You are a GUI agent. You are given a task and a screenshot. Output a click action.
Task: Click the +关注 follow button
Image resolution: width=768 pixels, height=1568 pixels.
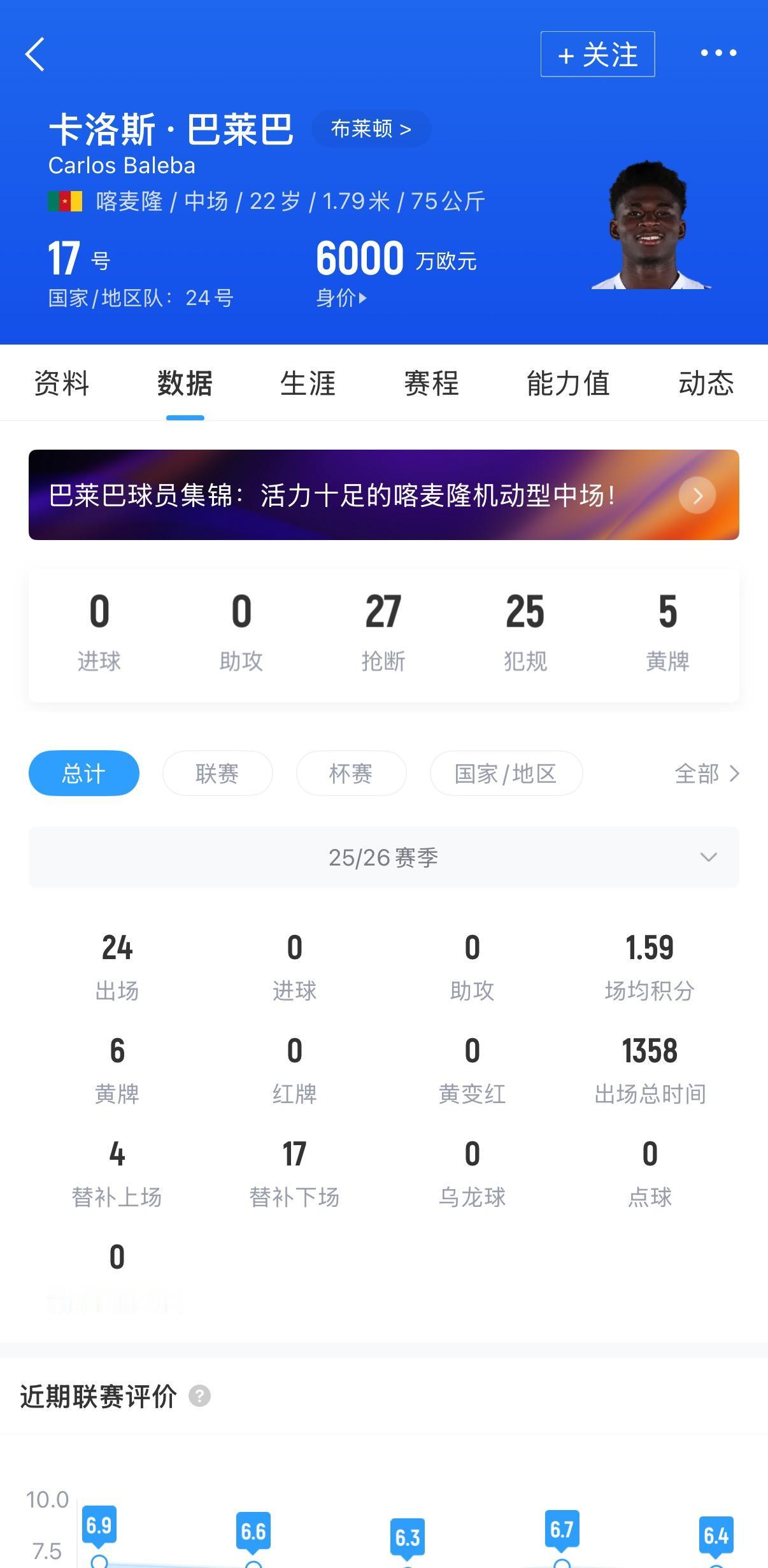[x=597, y=55]
